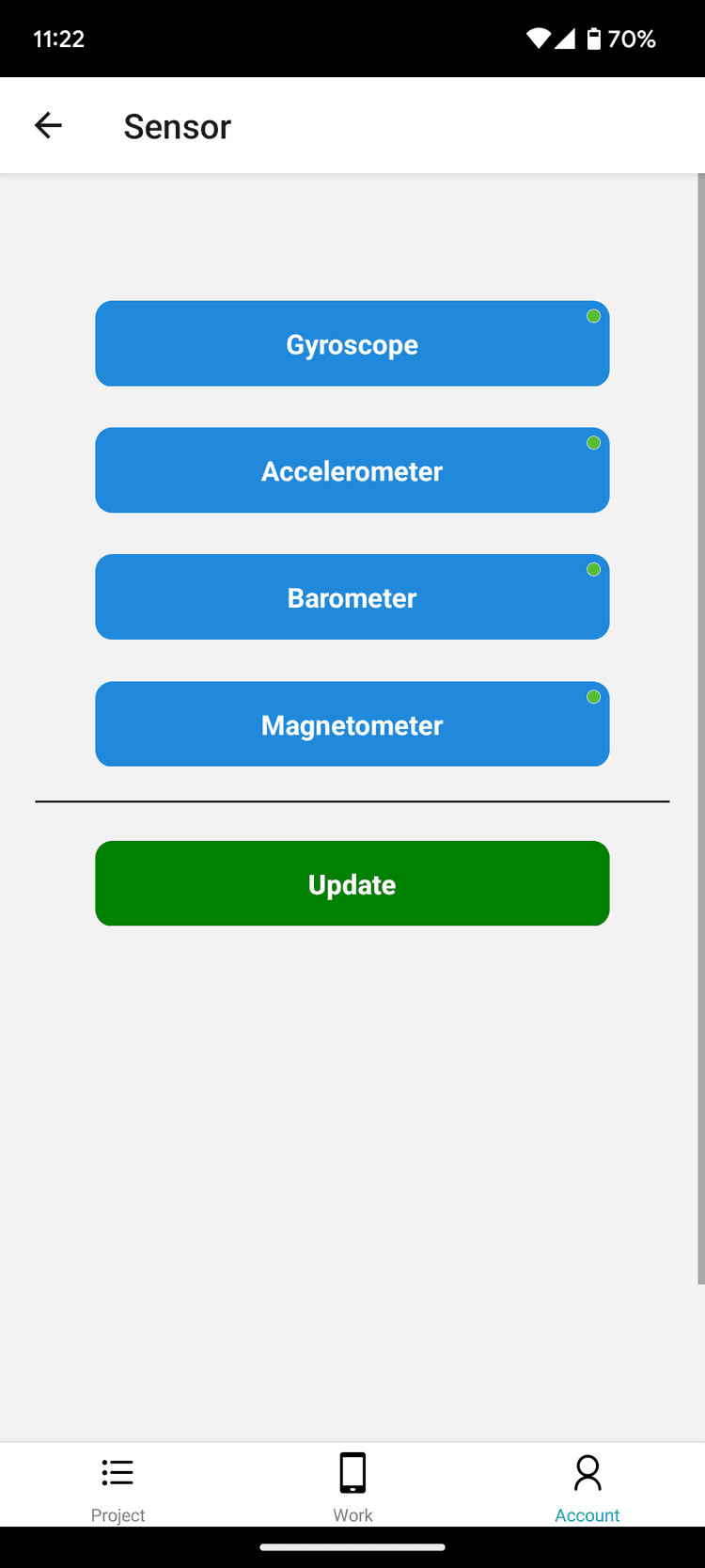Toggle the green status dot on Gyroscope

tap(593, 317)
